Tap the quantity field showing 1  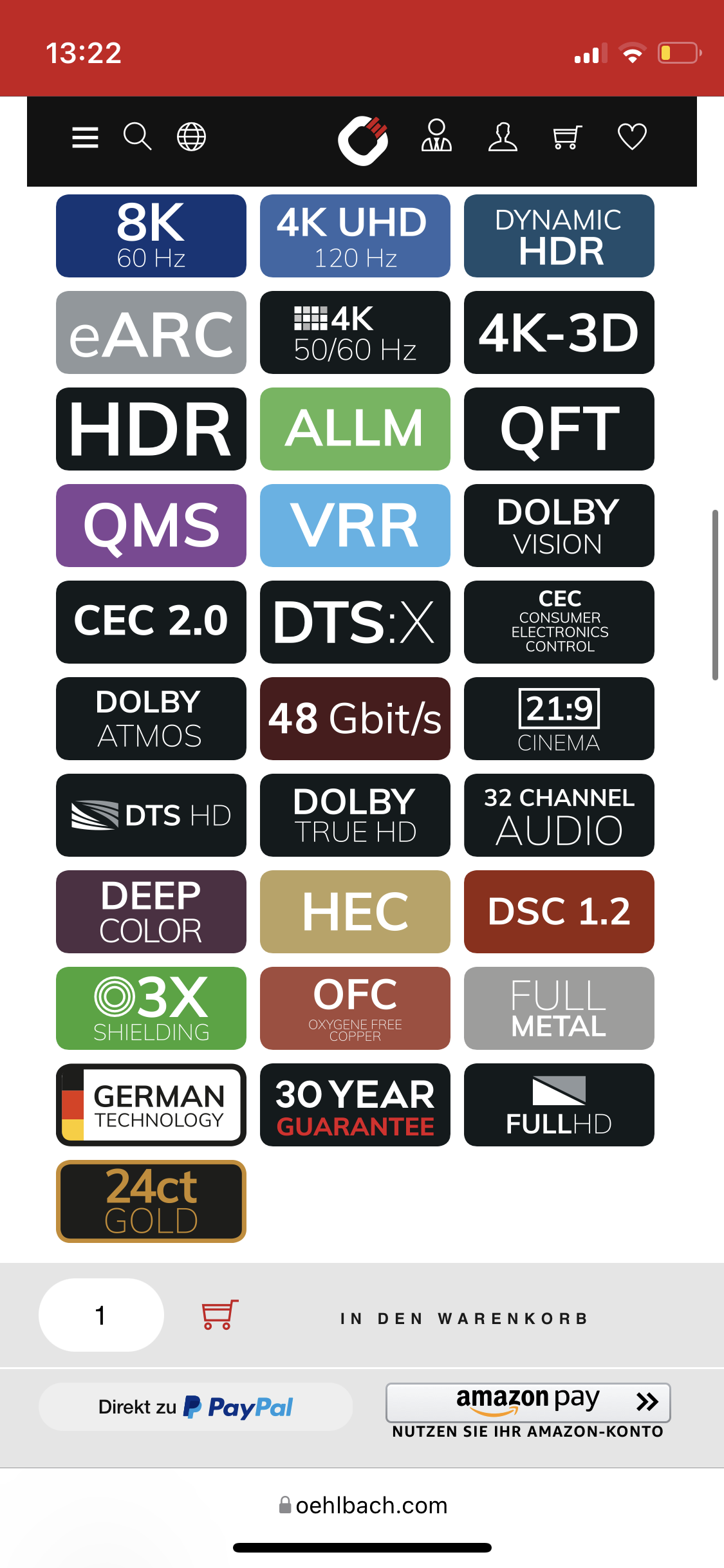click(x=101, y=1315)
